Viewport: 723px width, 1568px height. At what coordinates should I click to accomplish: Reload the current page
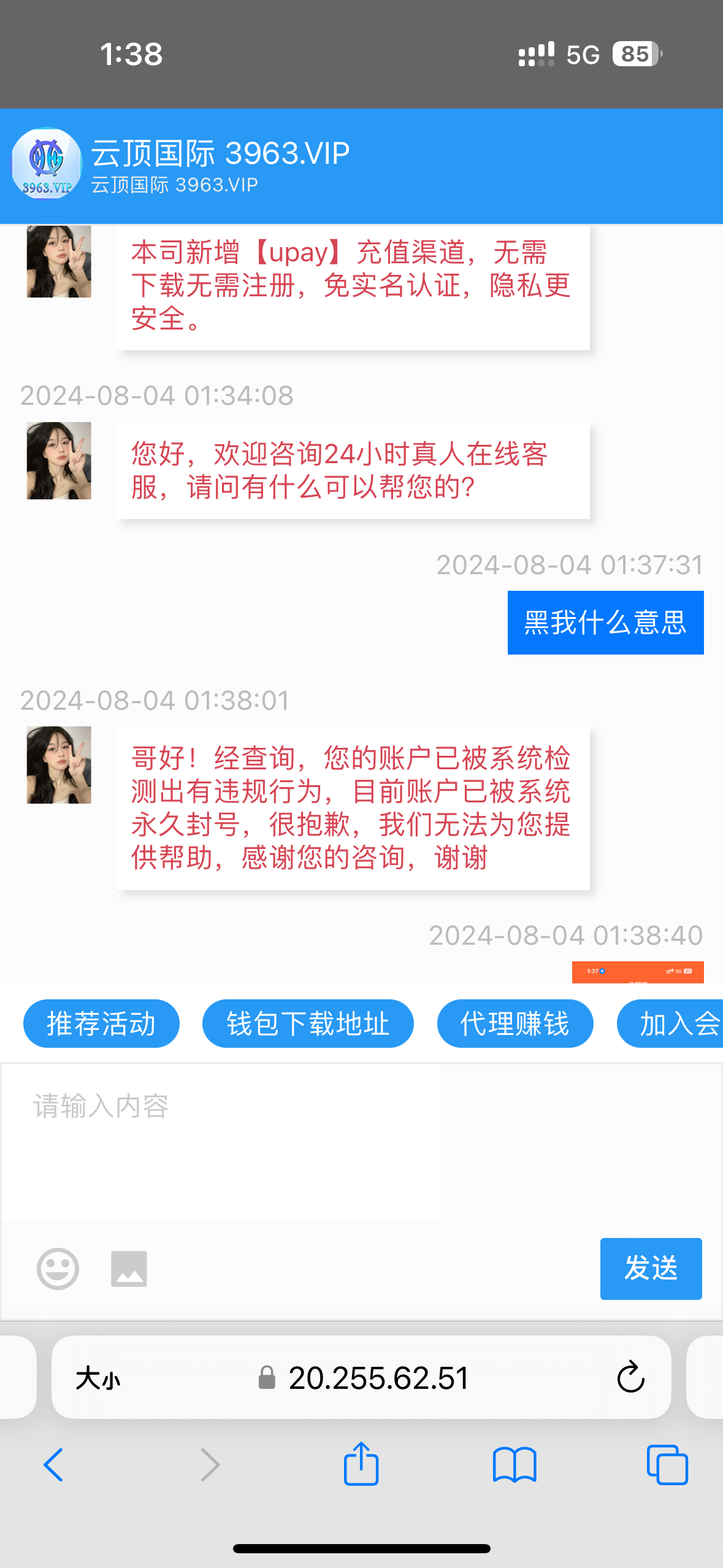click(x=629, y=1379)
